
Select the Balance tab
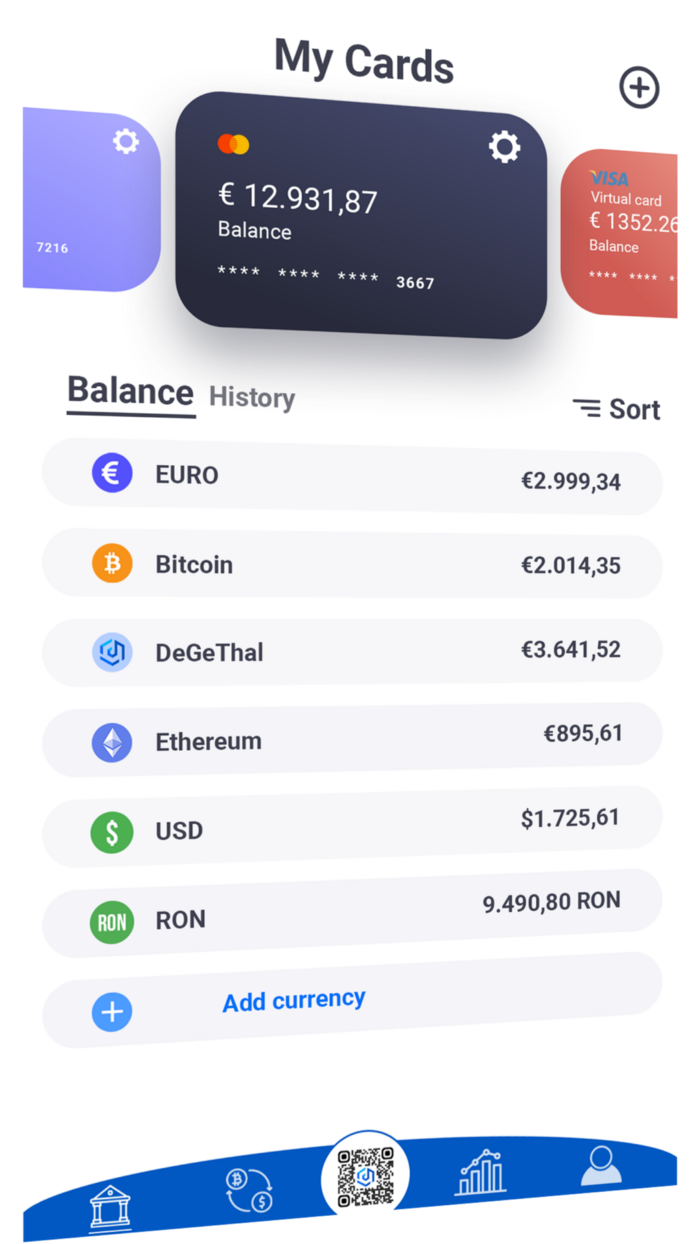click(131, 392)
